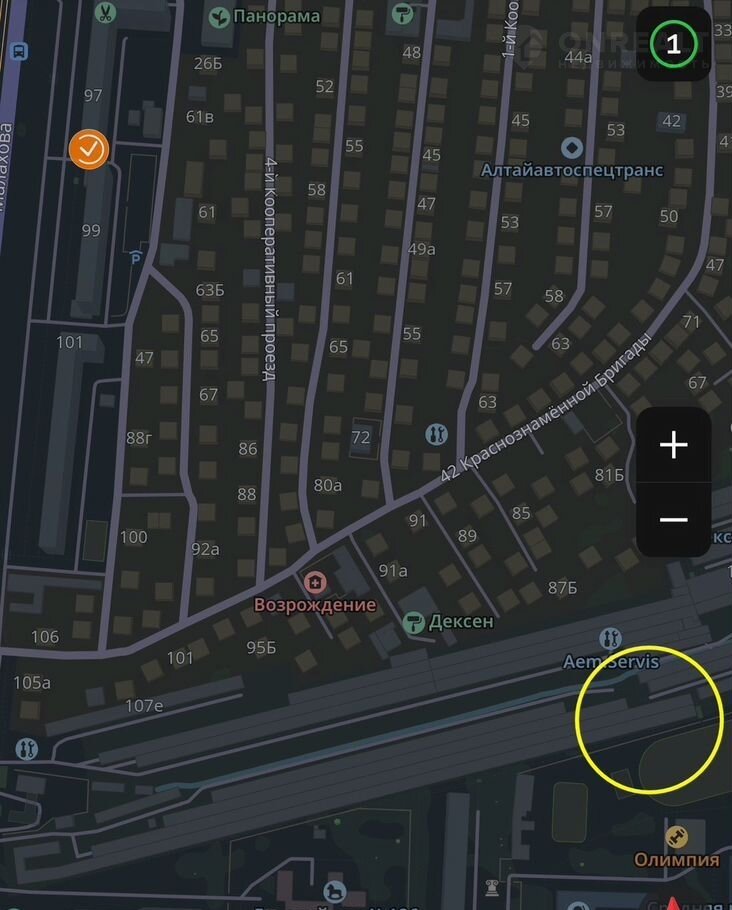732x910 pixels.
Task: Open the Панорама place marker
Action: tap(219, 16)
